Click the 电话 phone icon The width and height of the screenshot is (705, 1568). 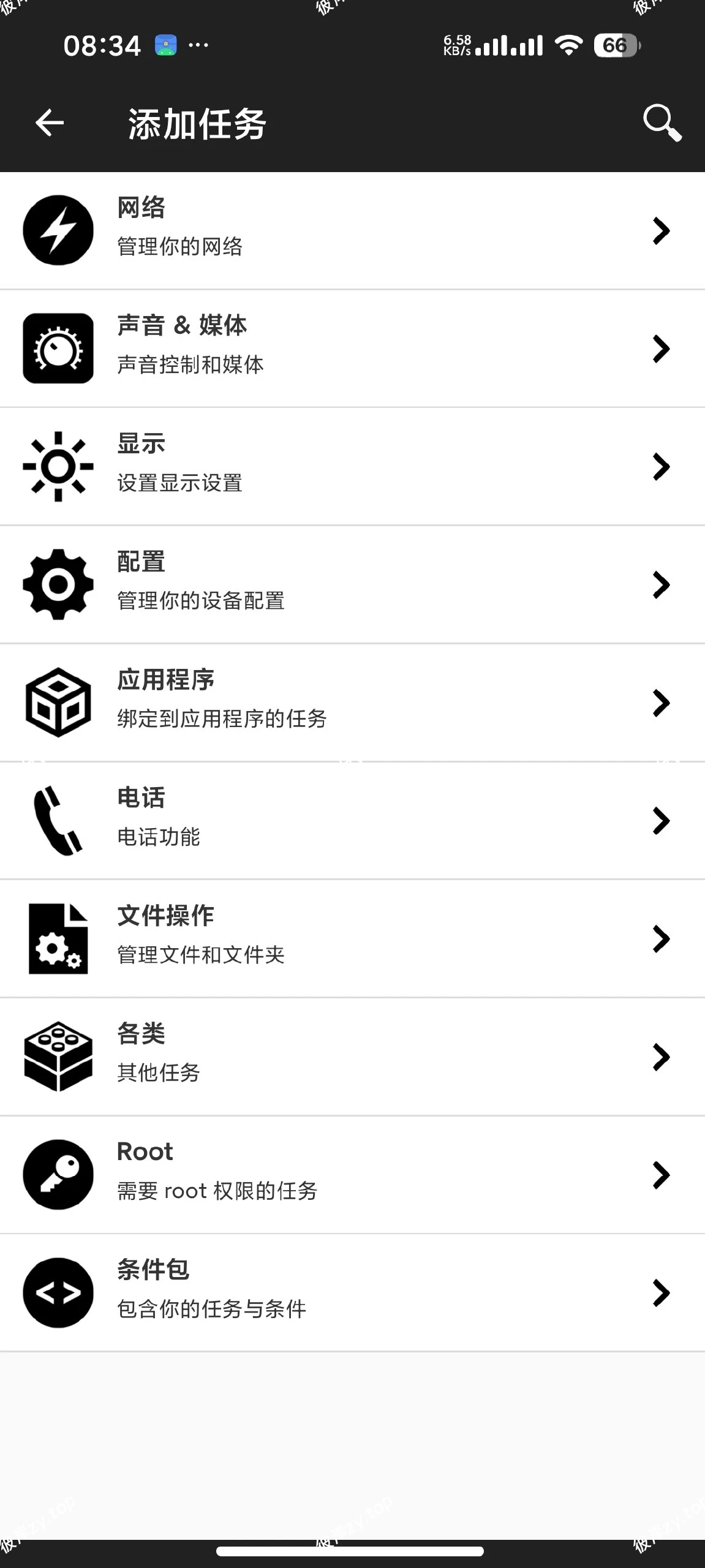[58, 821]
